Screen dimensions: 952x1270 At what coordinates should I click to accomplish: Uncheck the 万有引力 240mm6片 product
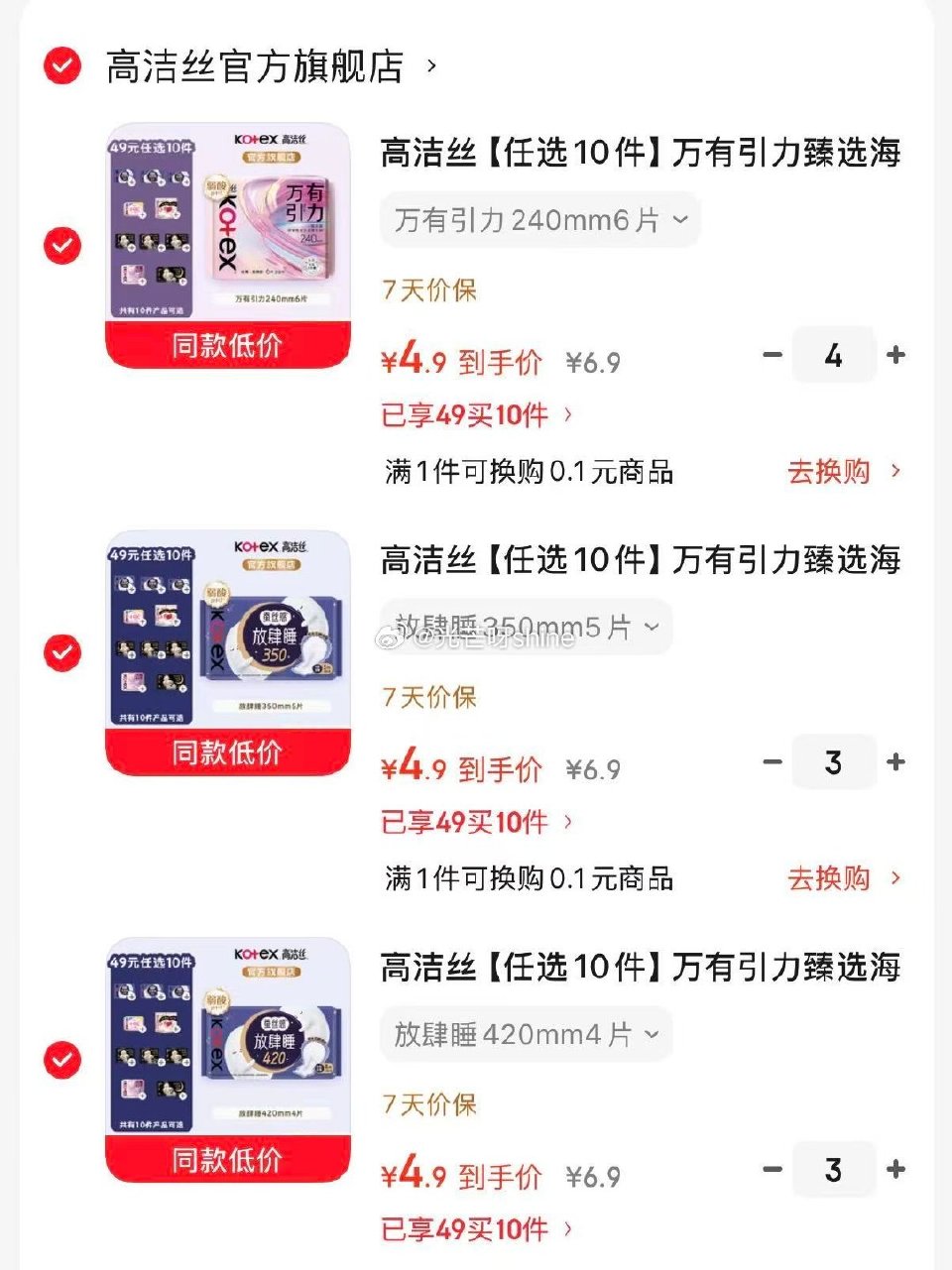point(60,246)
